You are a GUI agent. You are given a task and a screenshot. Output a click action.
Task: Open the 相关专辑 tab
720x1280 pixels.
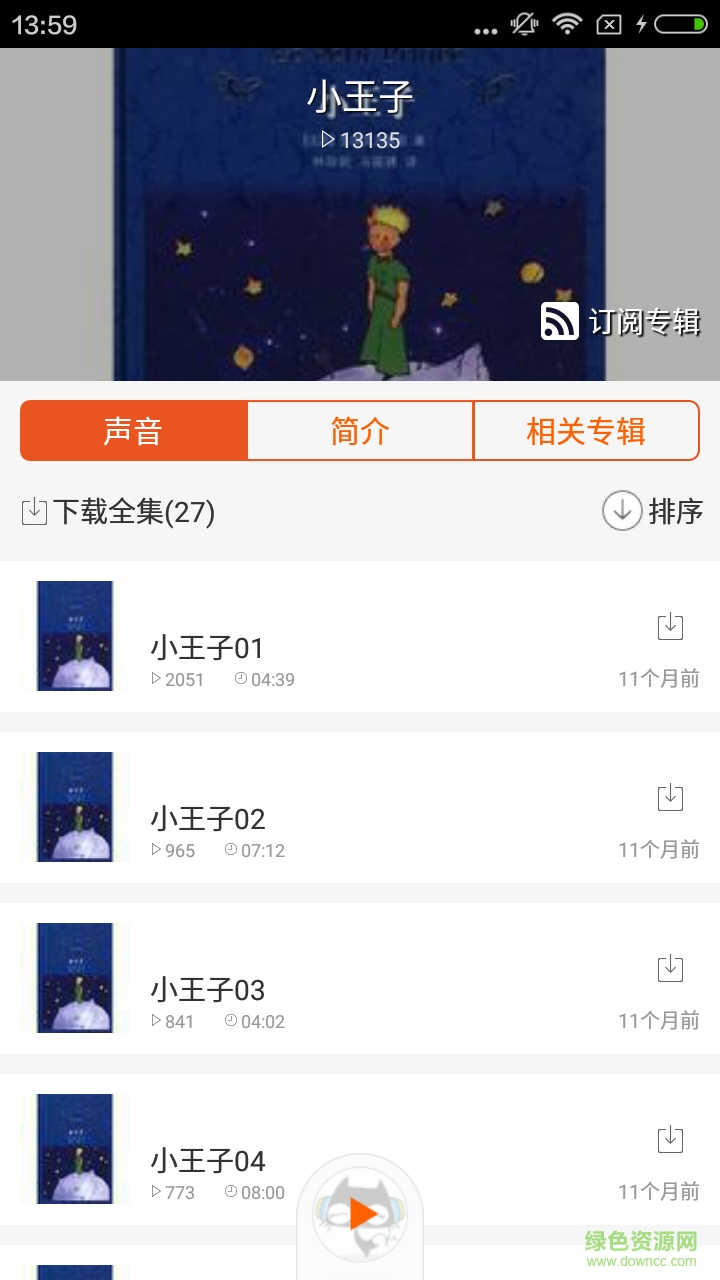tap(586, 431)
